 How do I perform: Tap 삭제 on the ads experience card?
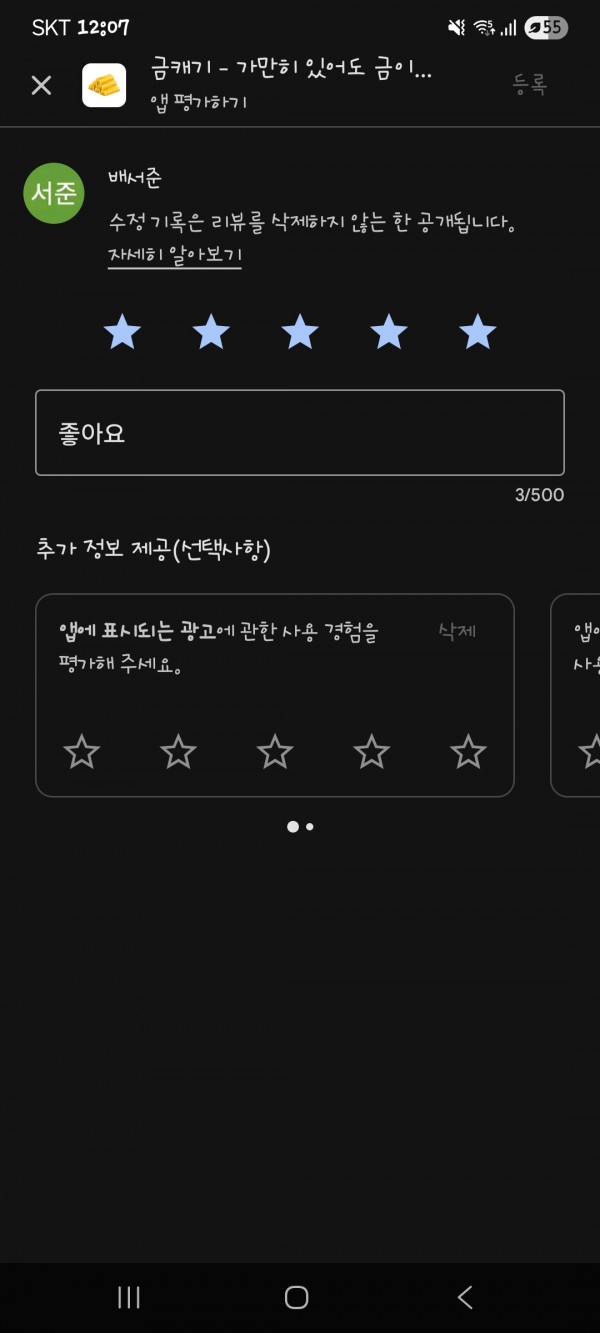457,631
